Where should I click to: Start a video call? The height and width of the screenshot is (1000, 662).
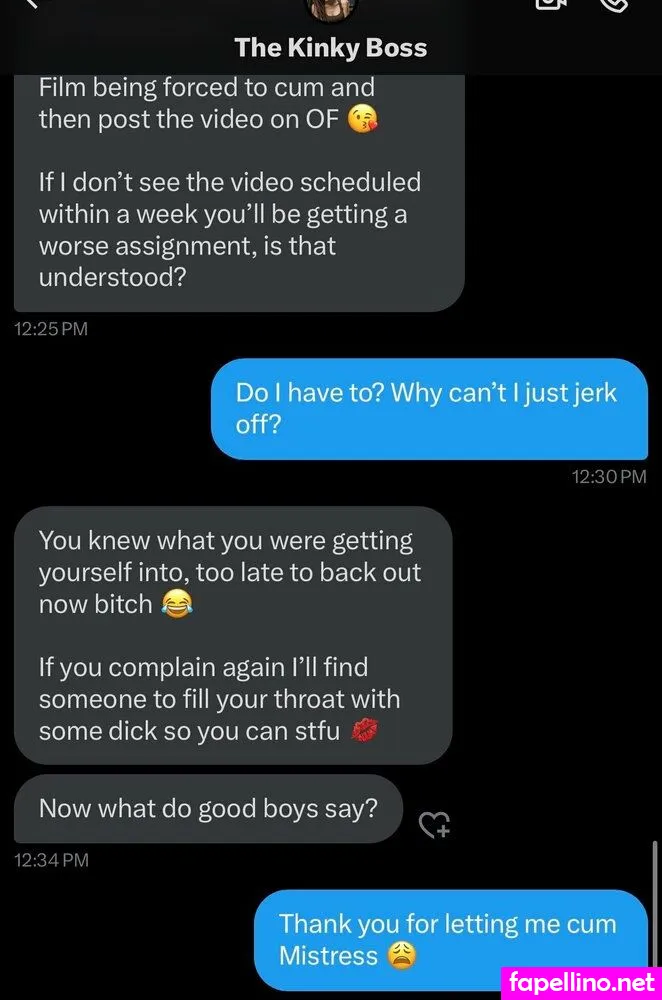pos(551,4)
